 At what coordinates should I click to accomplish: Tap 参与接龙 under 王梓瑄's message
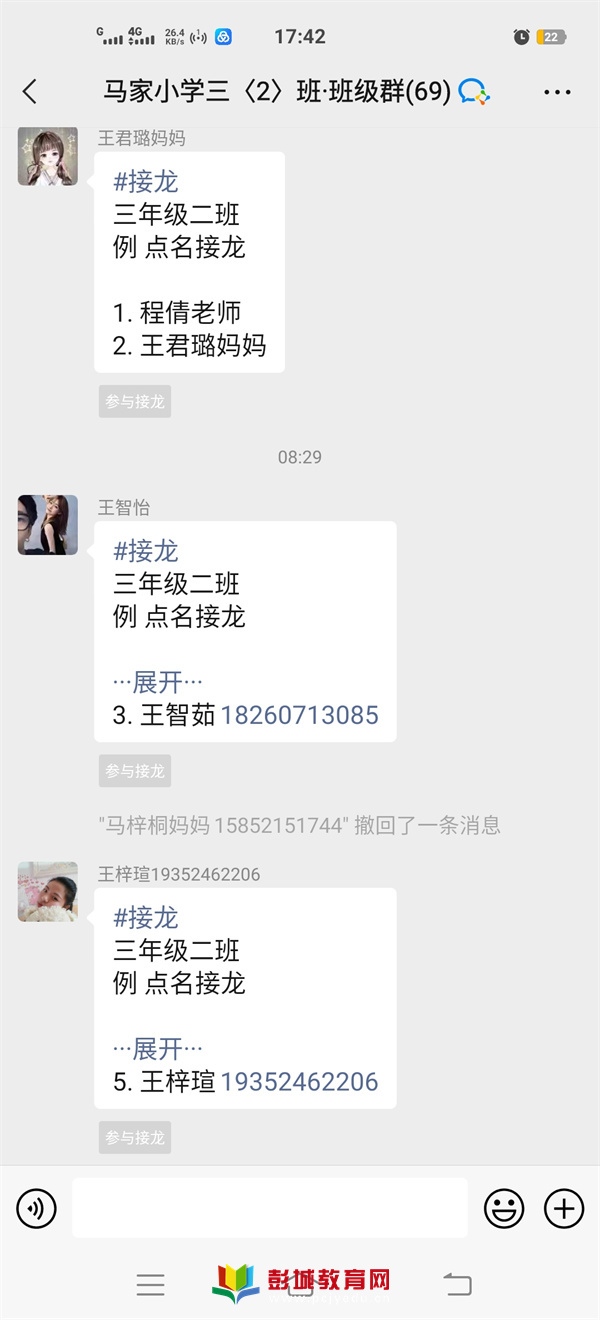135,1137
